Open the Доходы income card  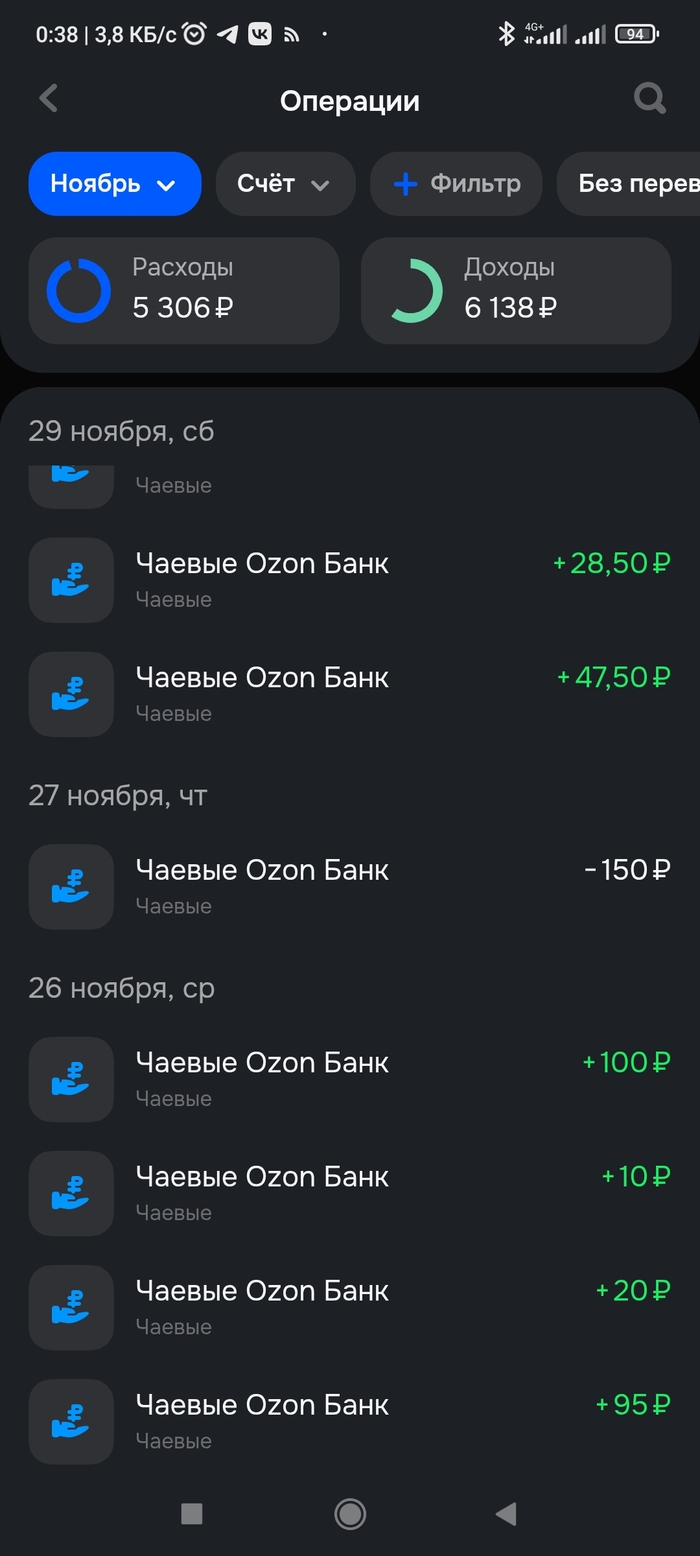(x=515, y=291)
